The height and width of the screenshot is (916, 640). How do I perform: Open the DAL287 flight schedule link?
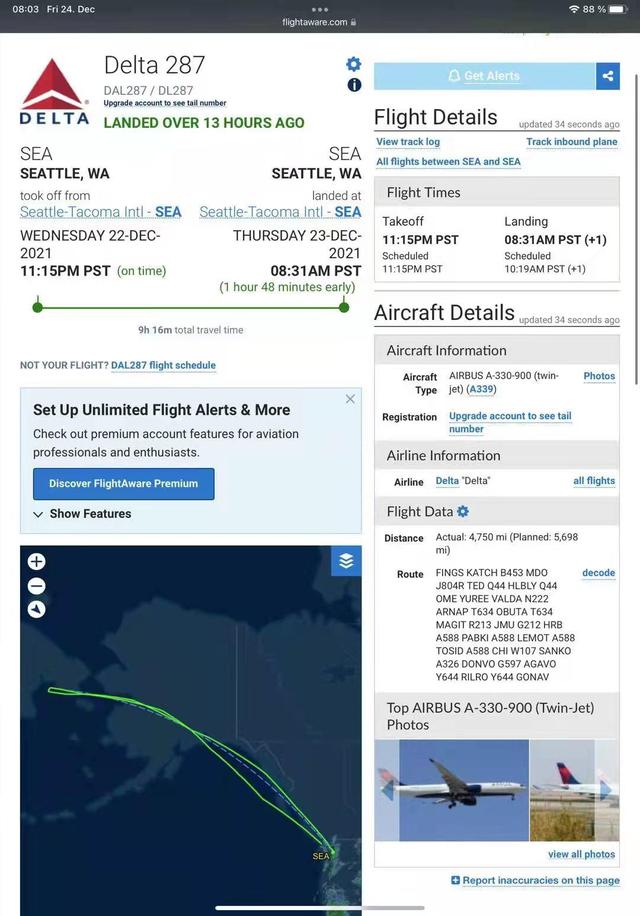(x=163, y=366)
